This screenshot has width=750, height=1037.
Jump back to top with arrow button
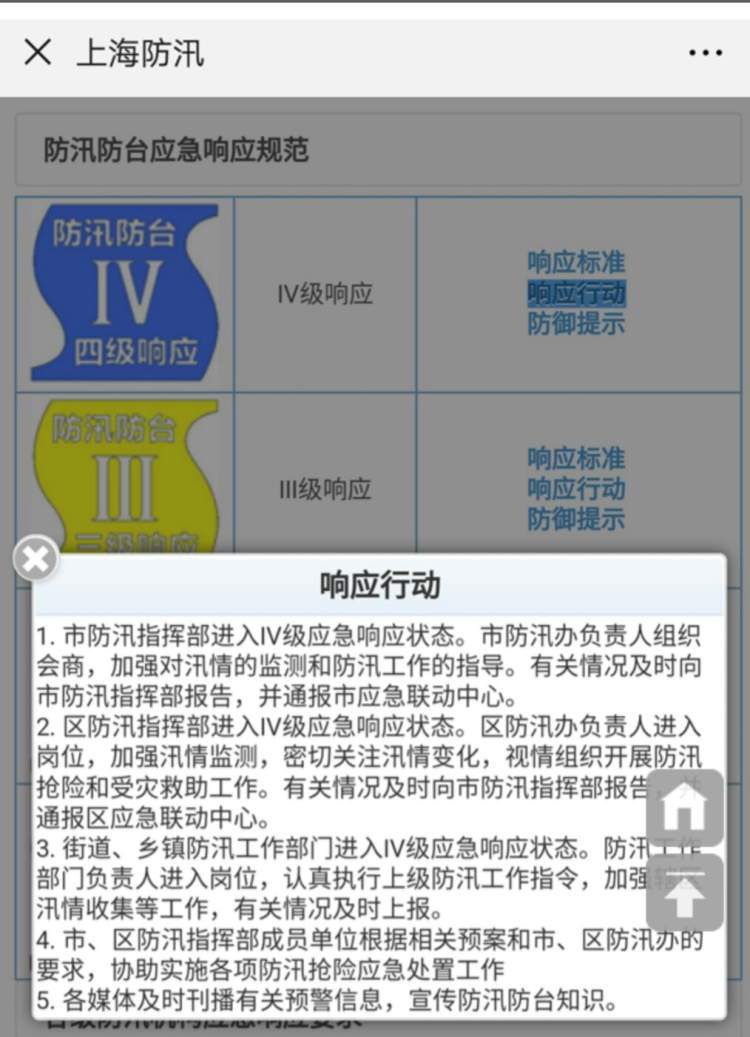(685, 894)
